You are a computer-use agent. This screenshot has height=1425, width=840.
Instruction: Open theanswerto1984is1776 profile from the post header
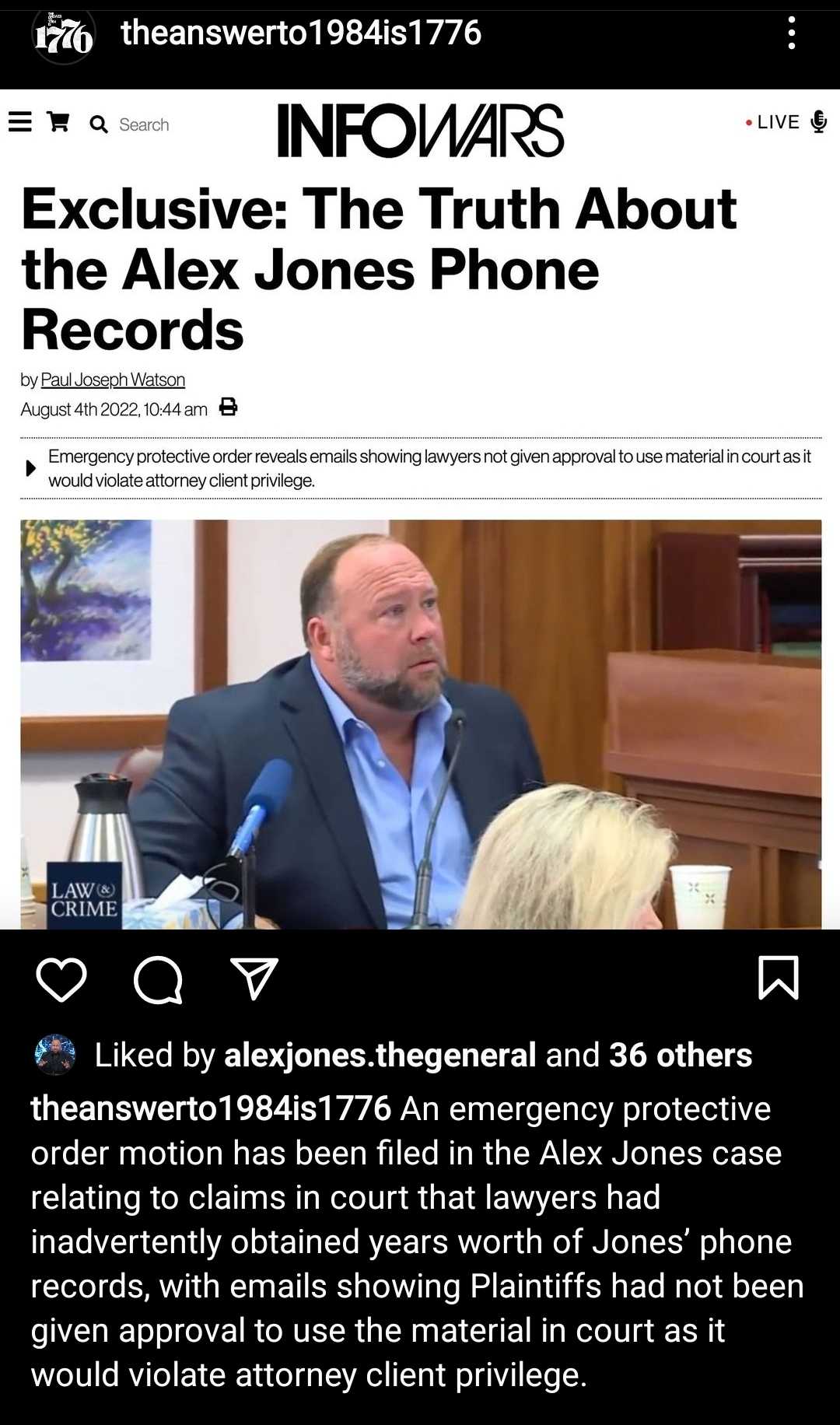(x=301, y=33)
